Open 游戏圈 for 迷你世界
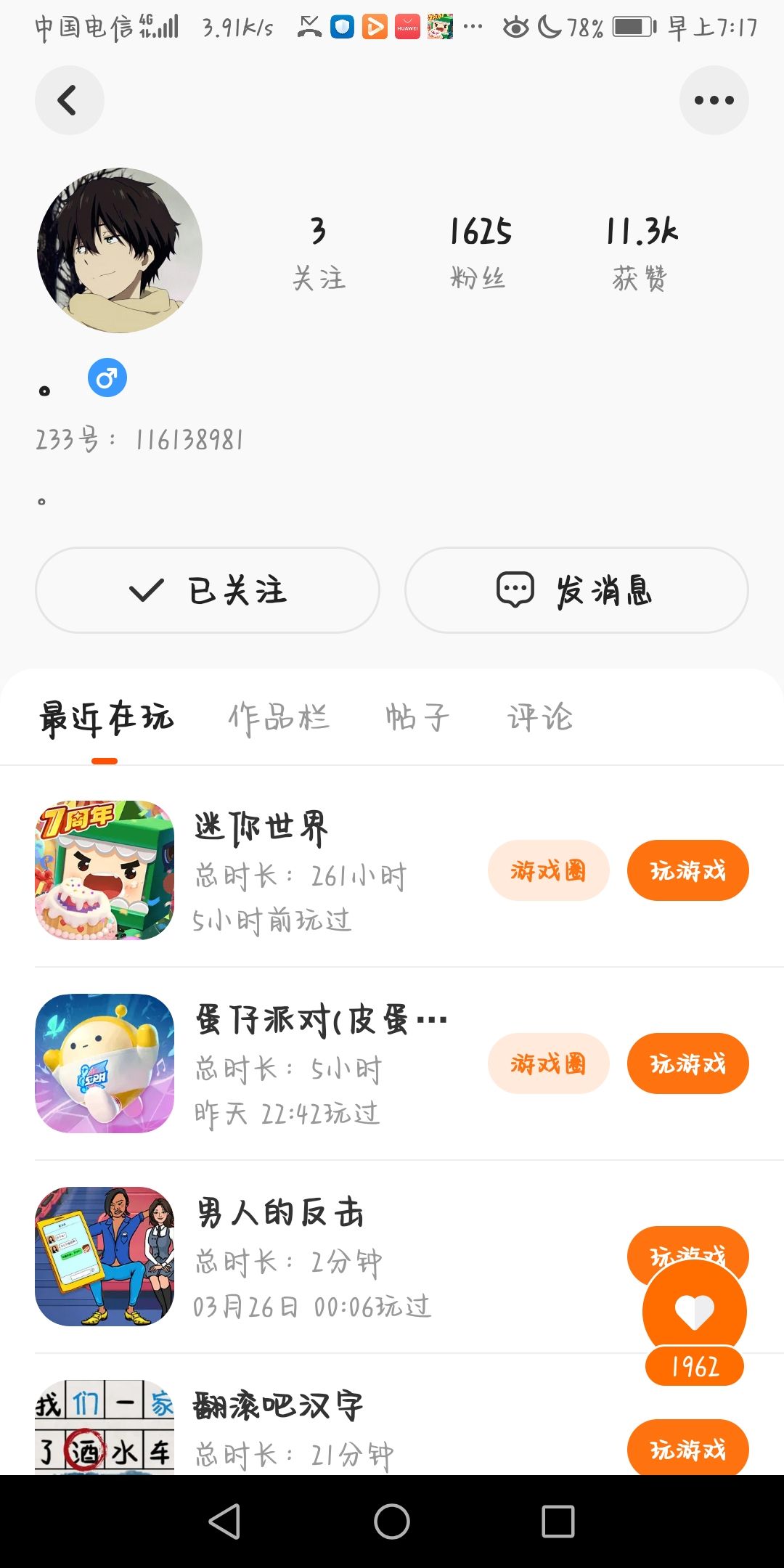784x1568 pixels. point(548,870)
